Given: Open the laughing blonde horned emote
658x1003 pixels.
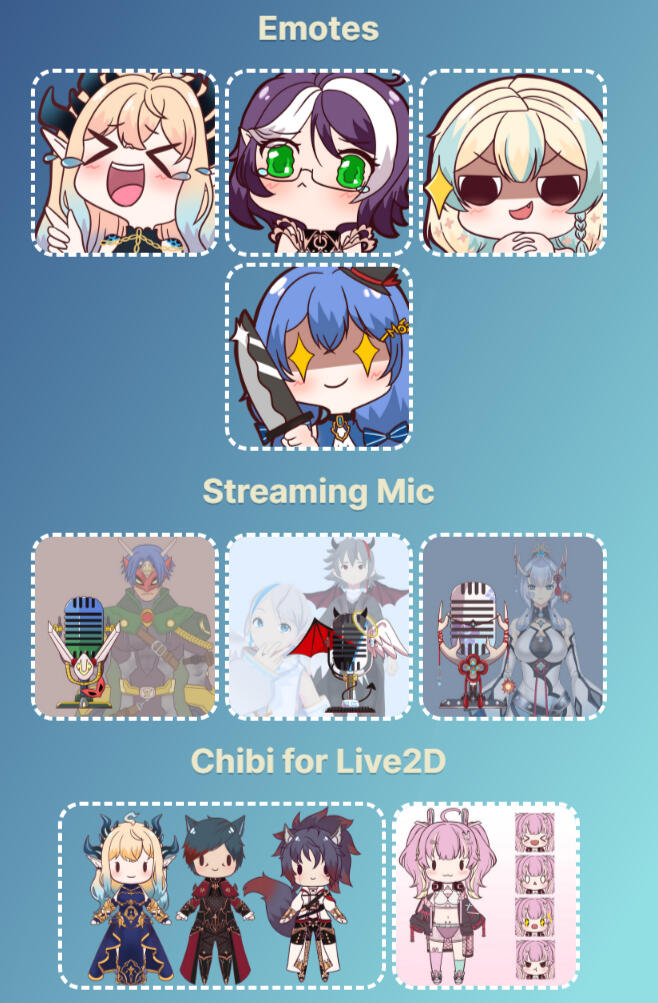Looking at the screenshot, I should coord(125,163).
